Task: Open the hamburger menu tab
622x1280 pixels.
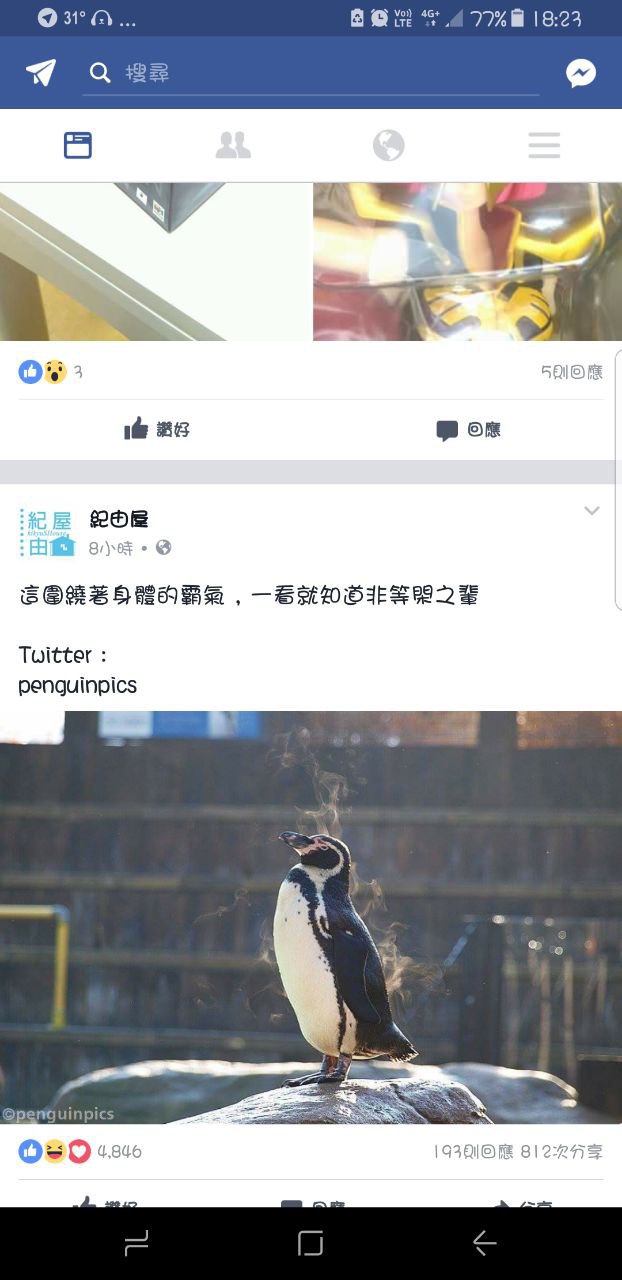Action: click(544, 146)
